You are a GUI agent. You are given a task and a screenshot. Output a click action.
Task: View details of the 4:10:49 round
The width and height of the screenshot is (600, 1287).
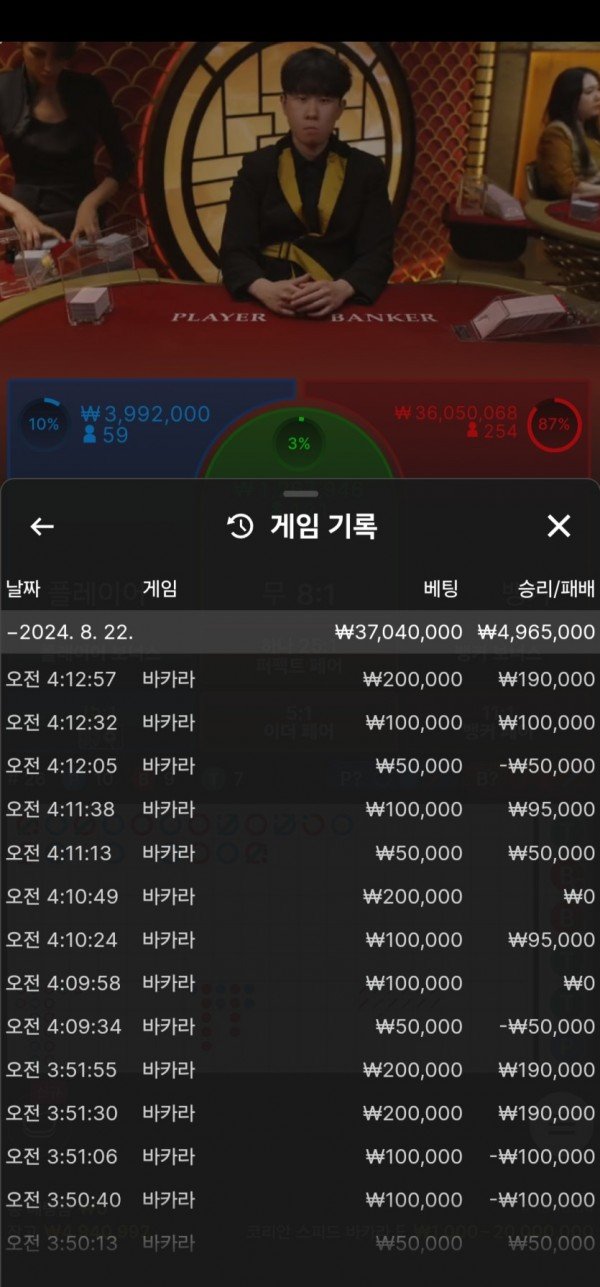[x=300, y=897]
